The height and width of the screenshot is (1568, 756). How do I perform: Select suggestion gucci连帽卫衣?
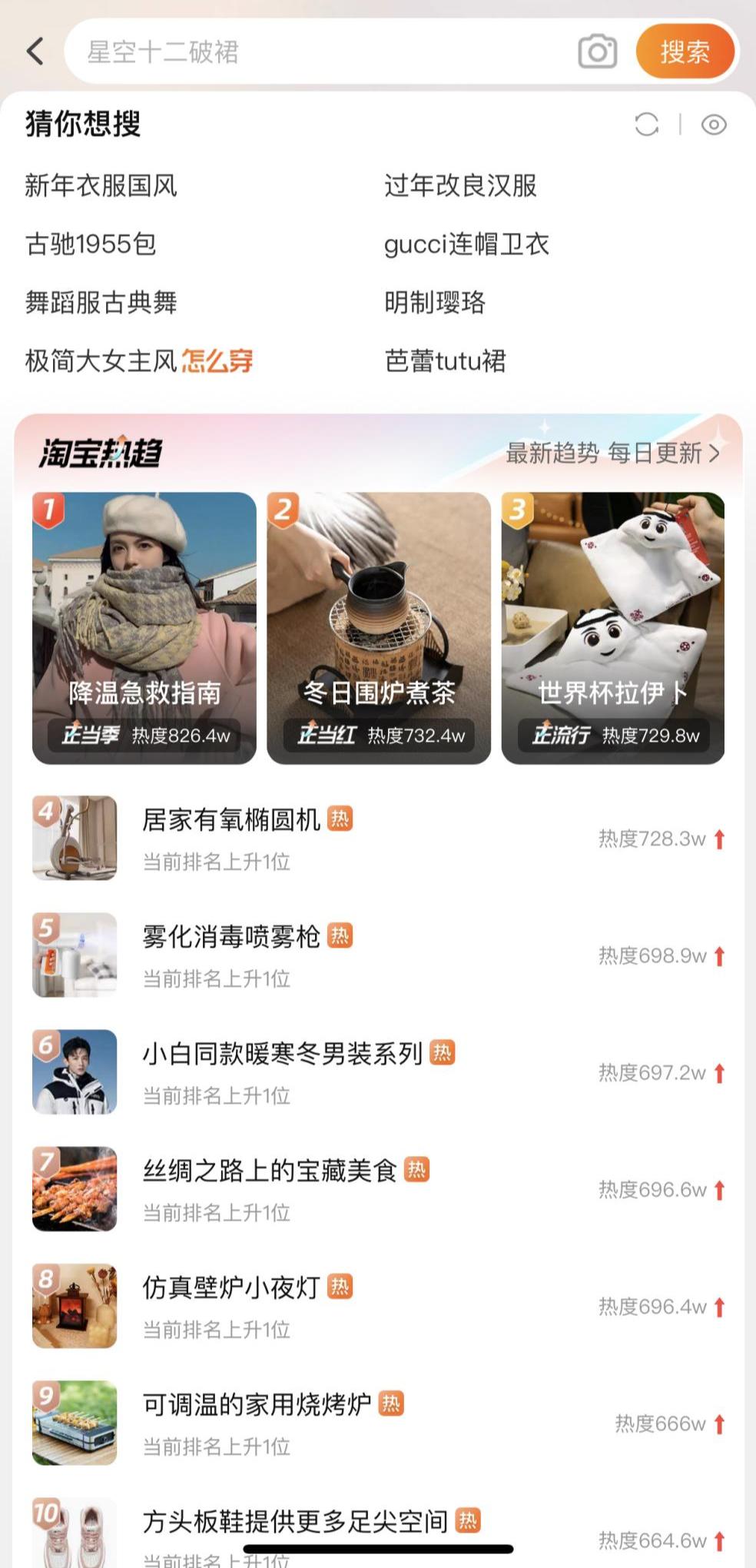pyautogui.click(x=466, y=244)
